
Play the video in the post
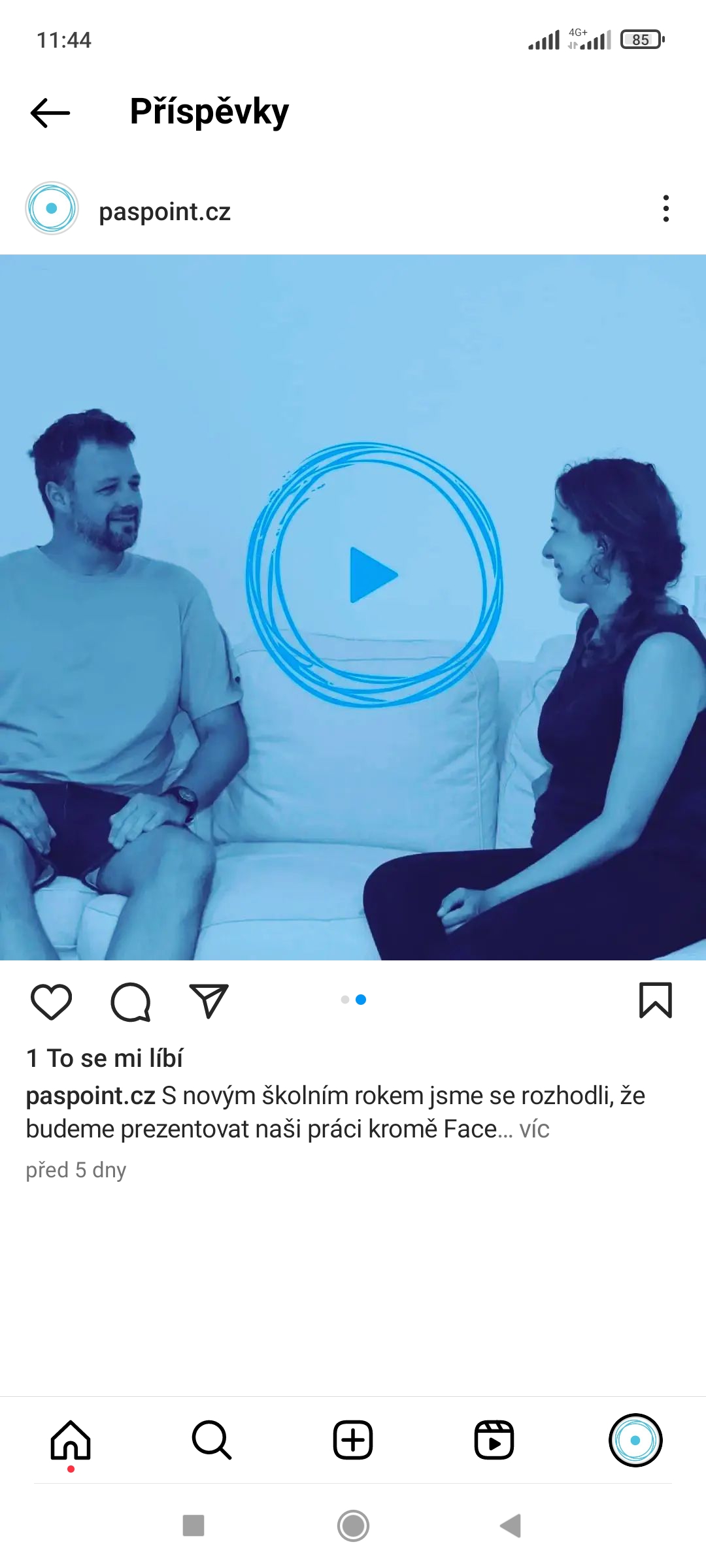[374, 575]
